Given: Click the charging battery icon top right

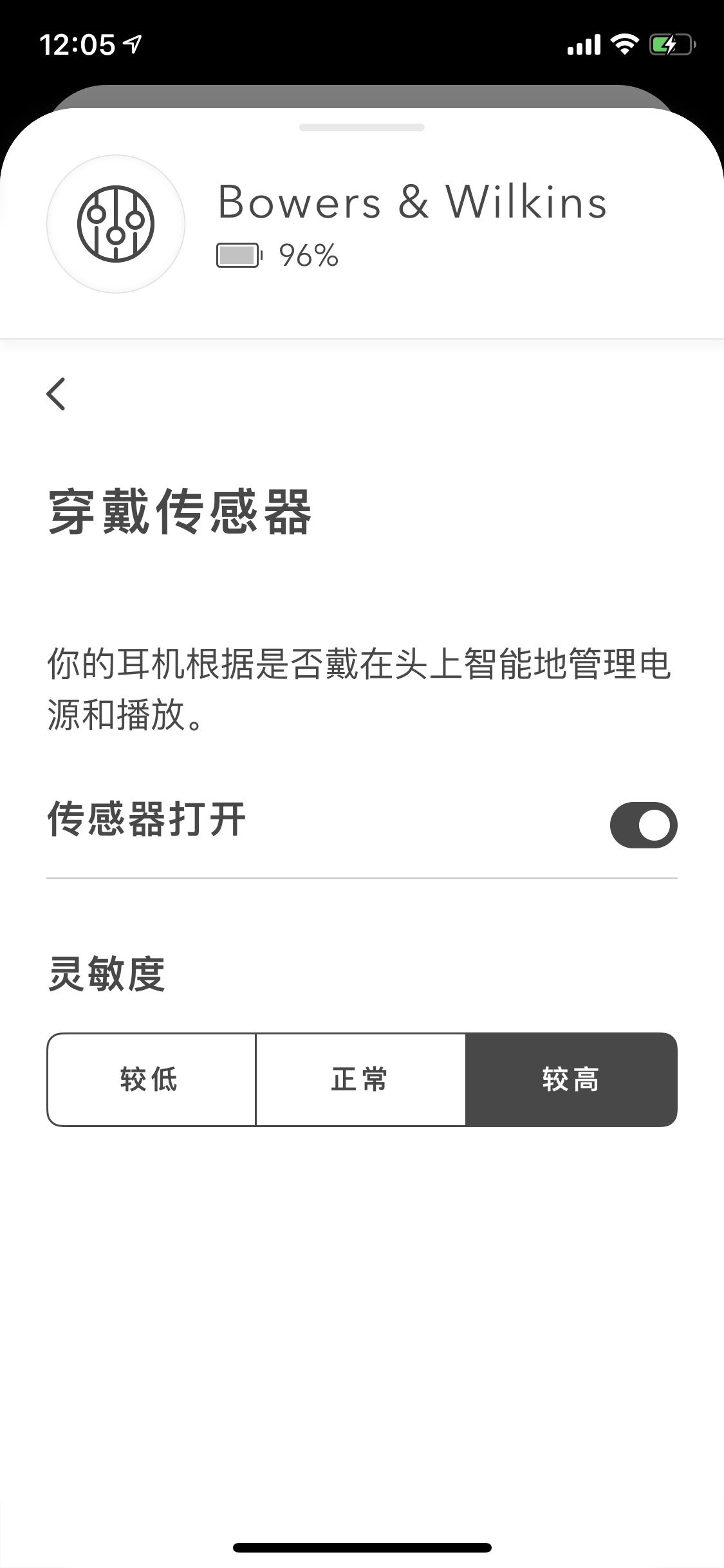Looking at the screenshot, I should [669, 43].
